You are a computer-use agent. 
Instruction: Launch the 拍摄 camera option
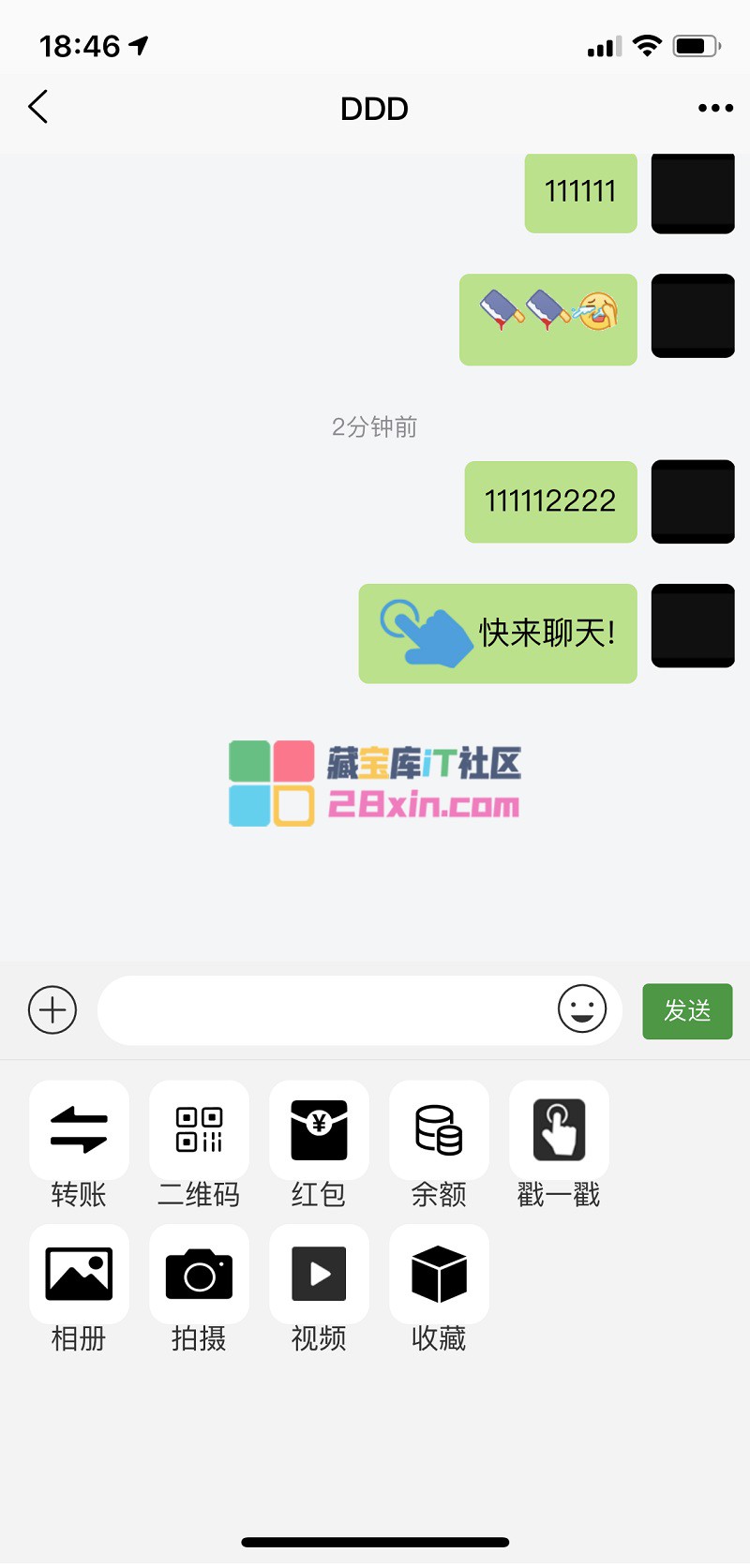point(199,1275)
